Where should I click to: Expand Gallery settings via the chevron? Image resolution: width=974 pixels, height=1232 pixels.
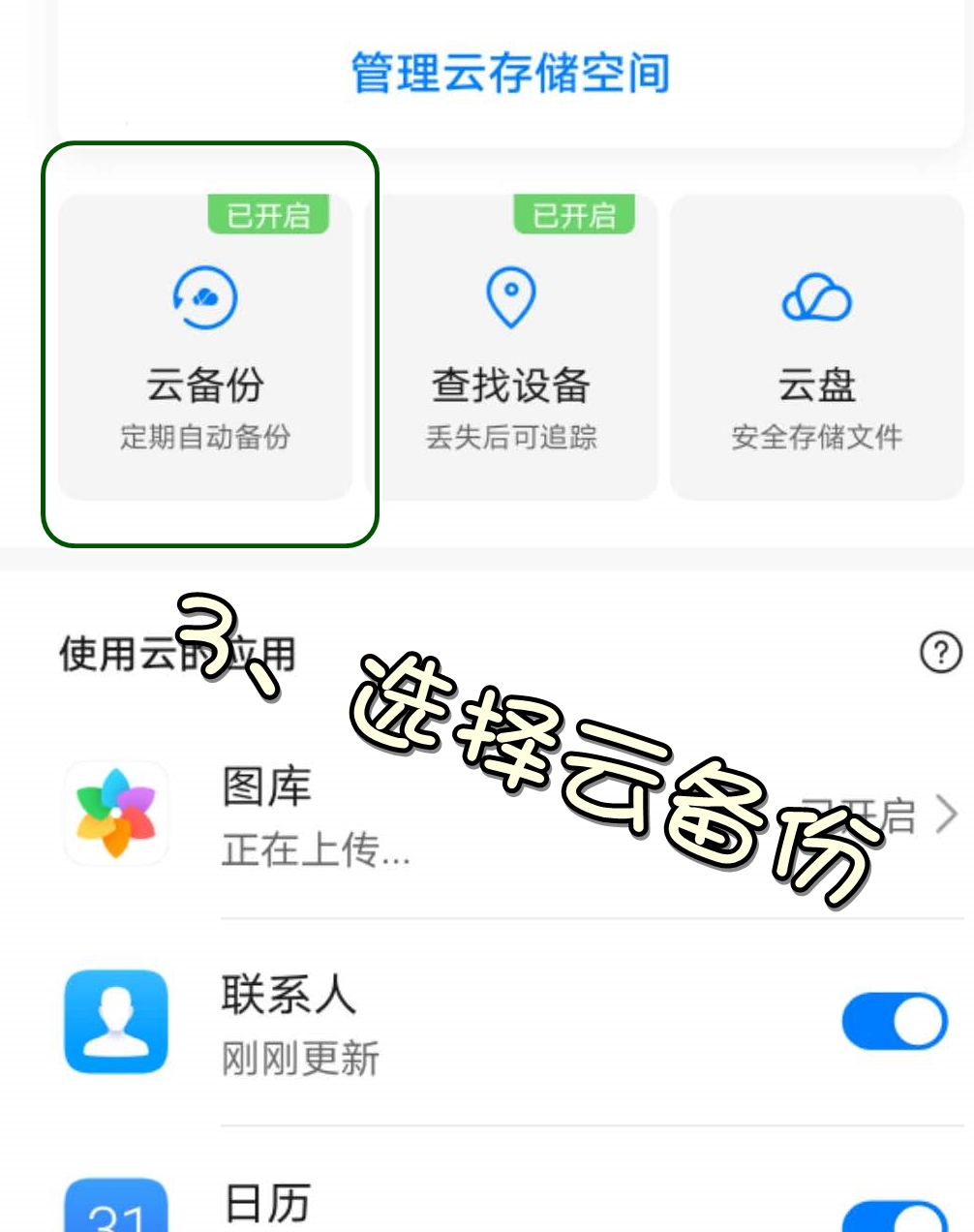(x=944, y=816)
